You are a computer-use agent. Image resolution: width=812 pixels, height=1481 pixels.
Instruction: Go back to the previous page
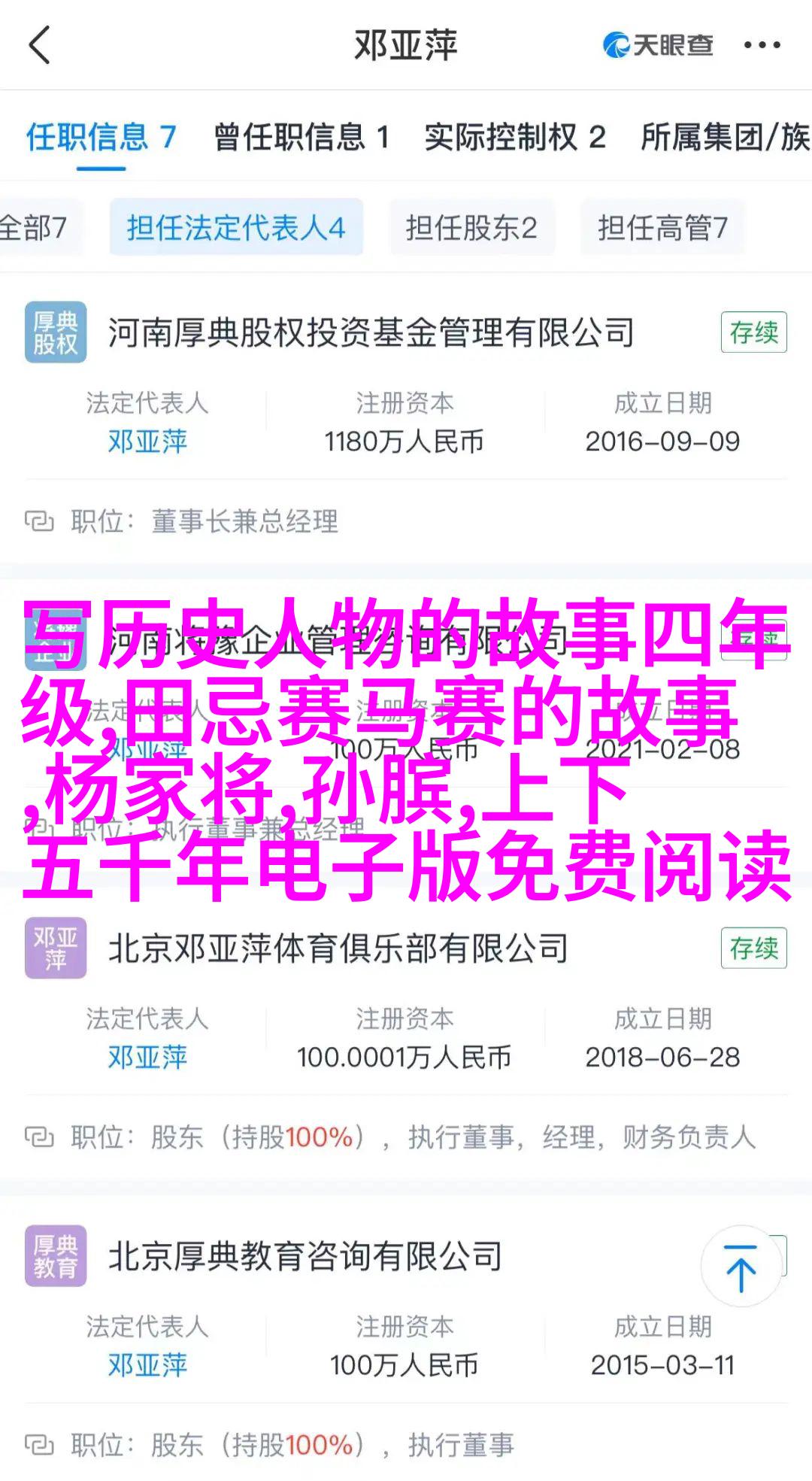pyautogui.click(x=39, y=45)
